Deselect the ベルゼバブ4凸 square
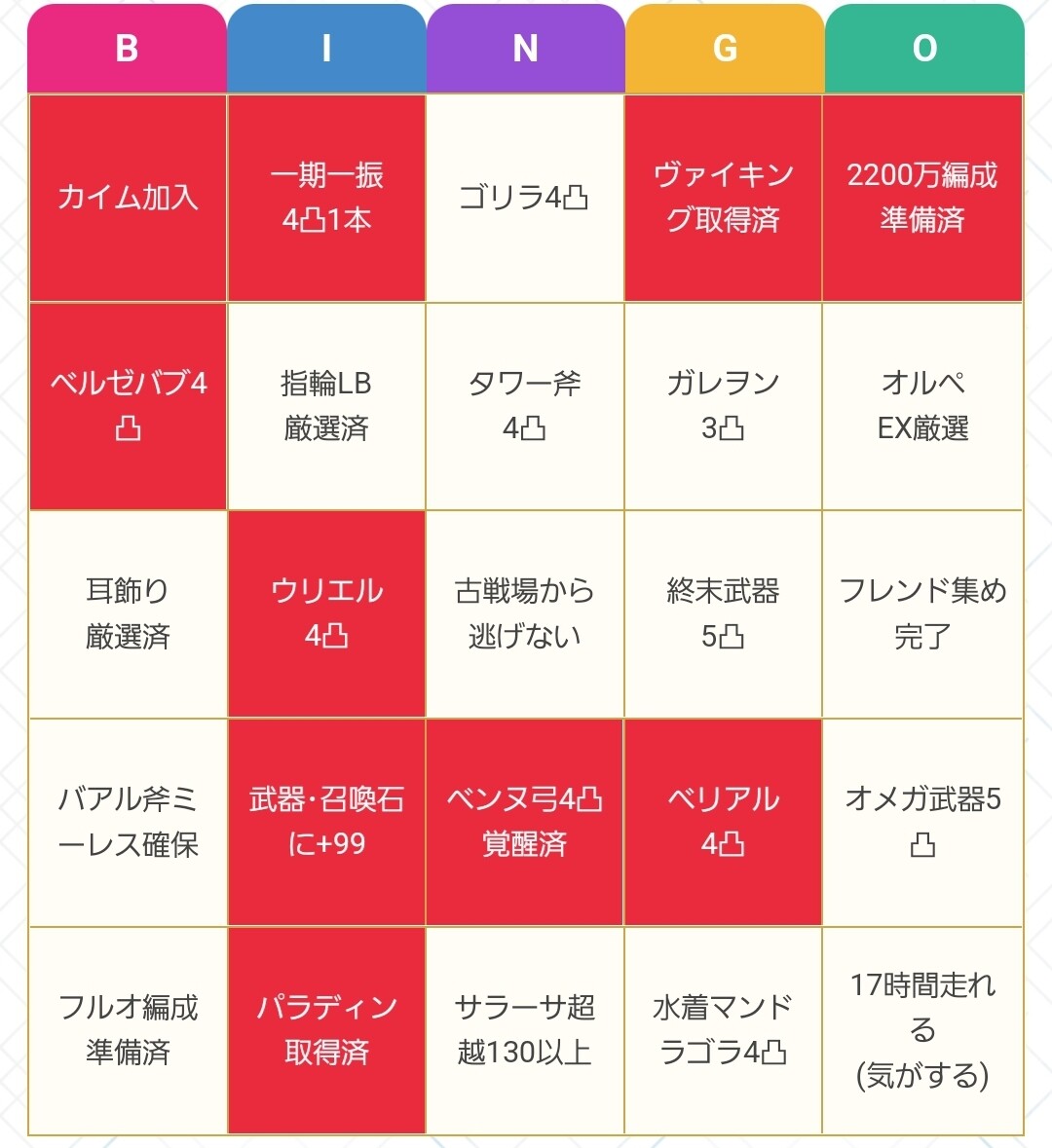 pos(128,406)
